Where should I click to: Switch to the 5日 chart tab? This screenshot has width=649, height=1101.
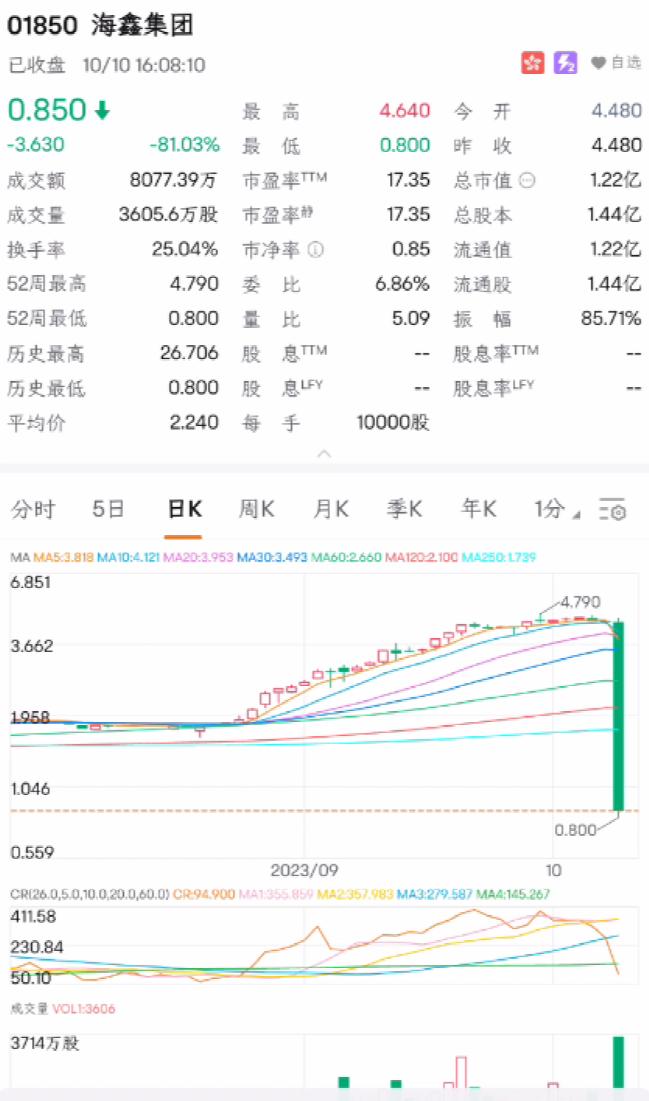pos(108,509)
